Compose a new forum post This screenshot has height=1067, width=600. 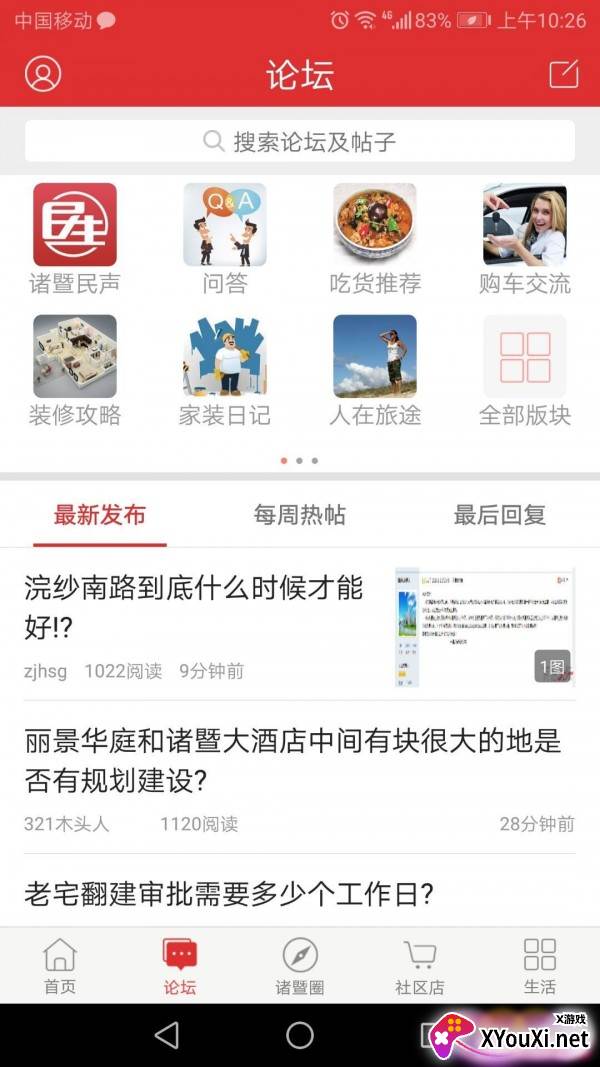[x=564, y=75]
